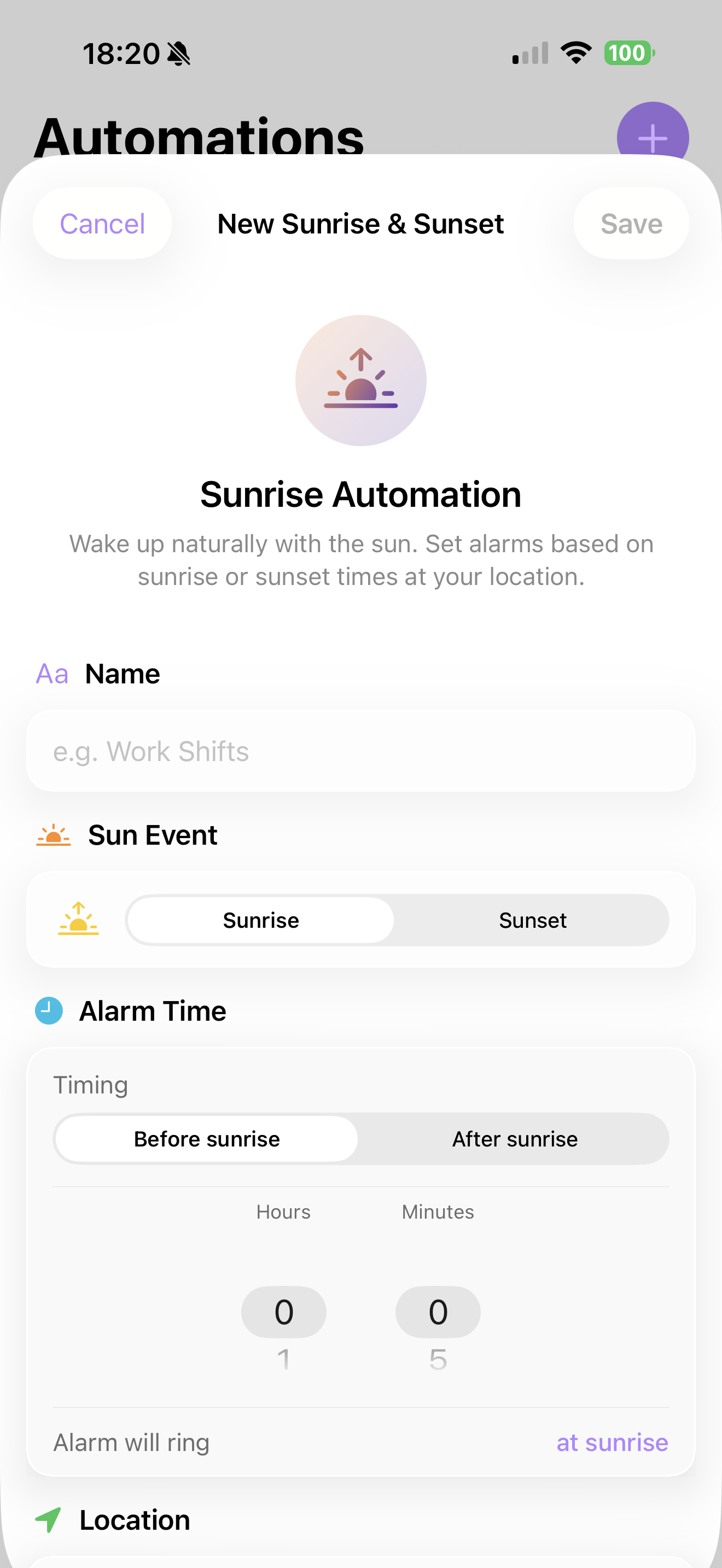The height and width of the screenshot is (1568, 722).
Task: Tap the purple plus automation button
Action: (x=652, y=139)
